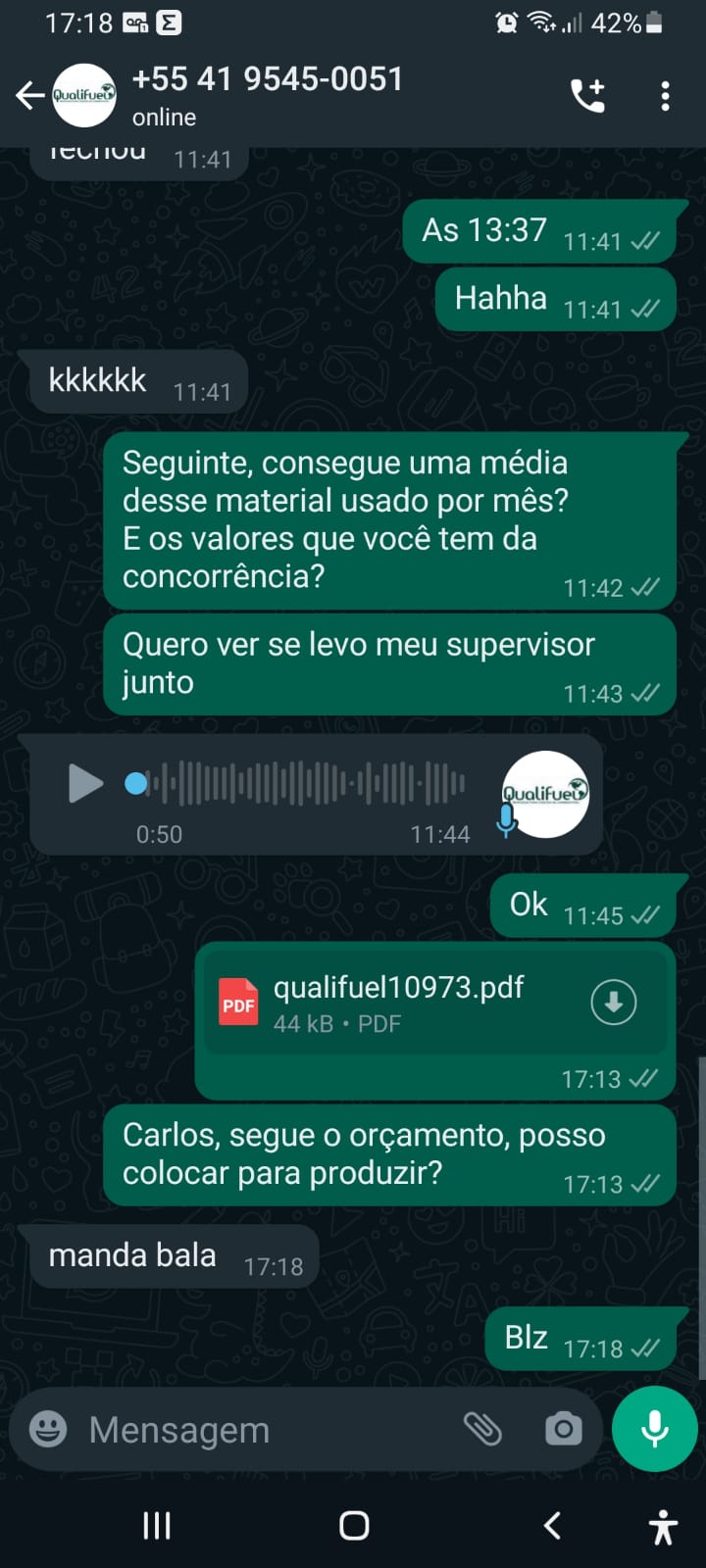Open the contact's profile picture
Viewport: 706px width, 1568px height.
point(84,95)
